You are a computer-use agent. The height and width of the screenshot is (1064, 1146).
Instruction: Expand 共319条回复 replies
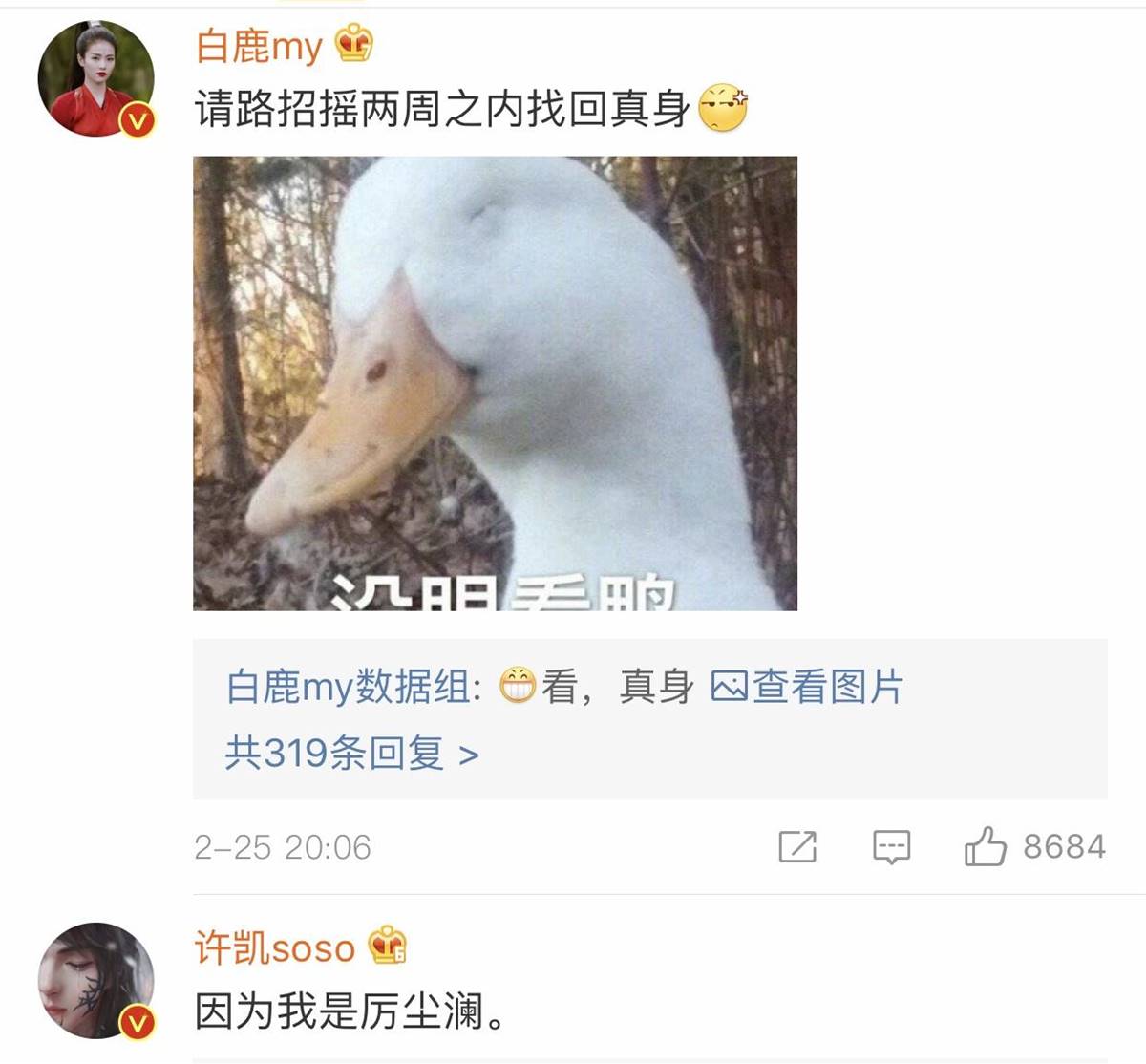point(351,754)
